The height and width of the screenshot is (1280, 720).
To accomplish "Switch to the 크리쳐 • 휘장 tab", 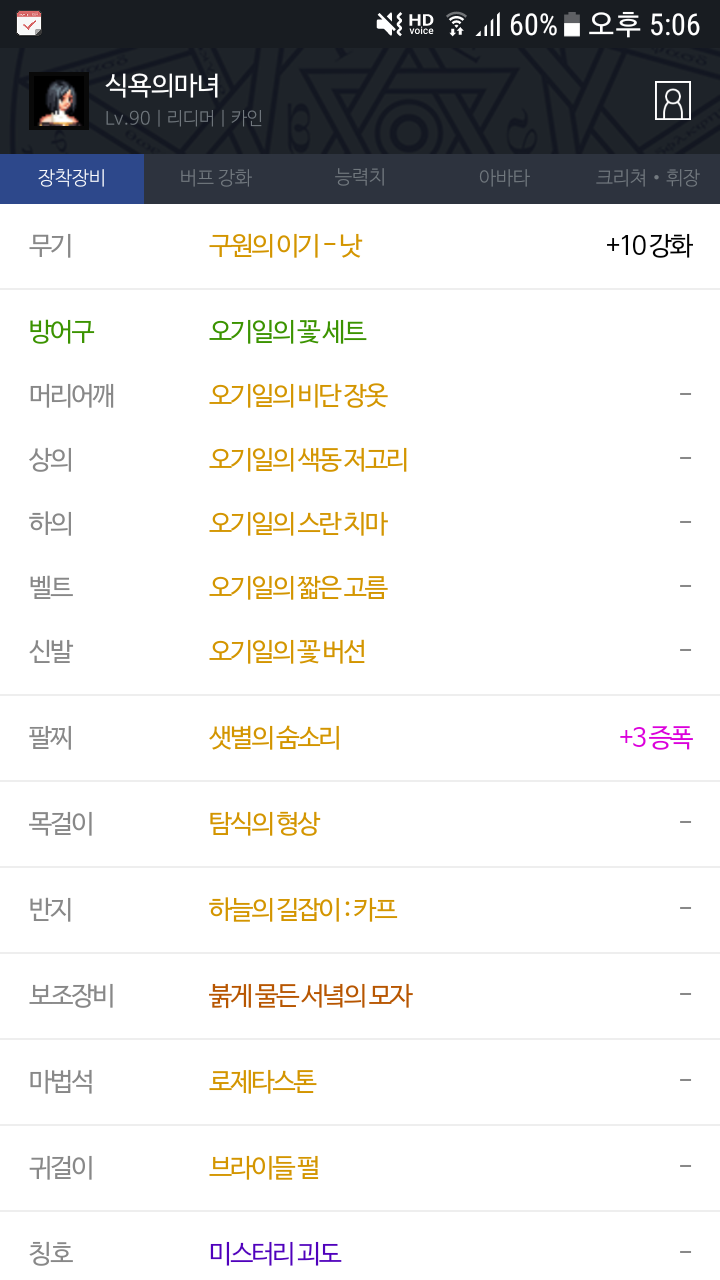I will click(x=648, y=178).
